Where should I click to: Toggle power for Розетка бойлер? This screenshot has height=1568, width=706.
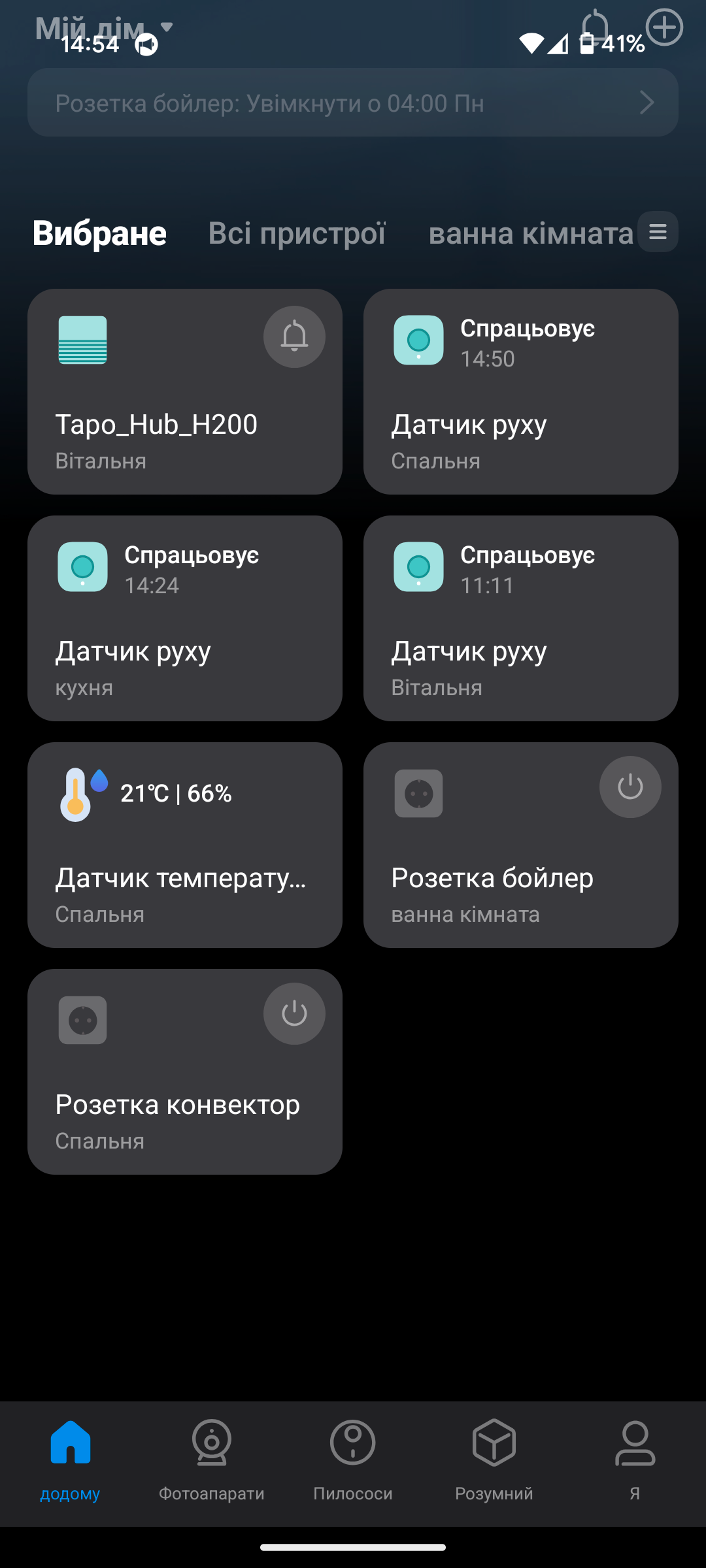tap(630, 787)
